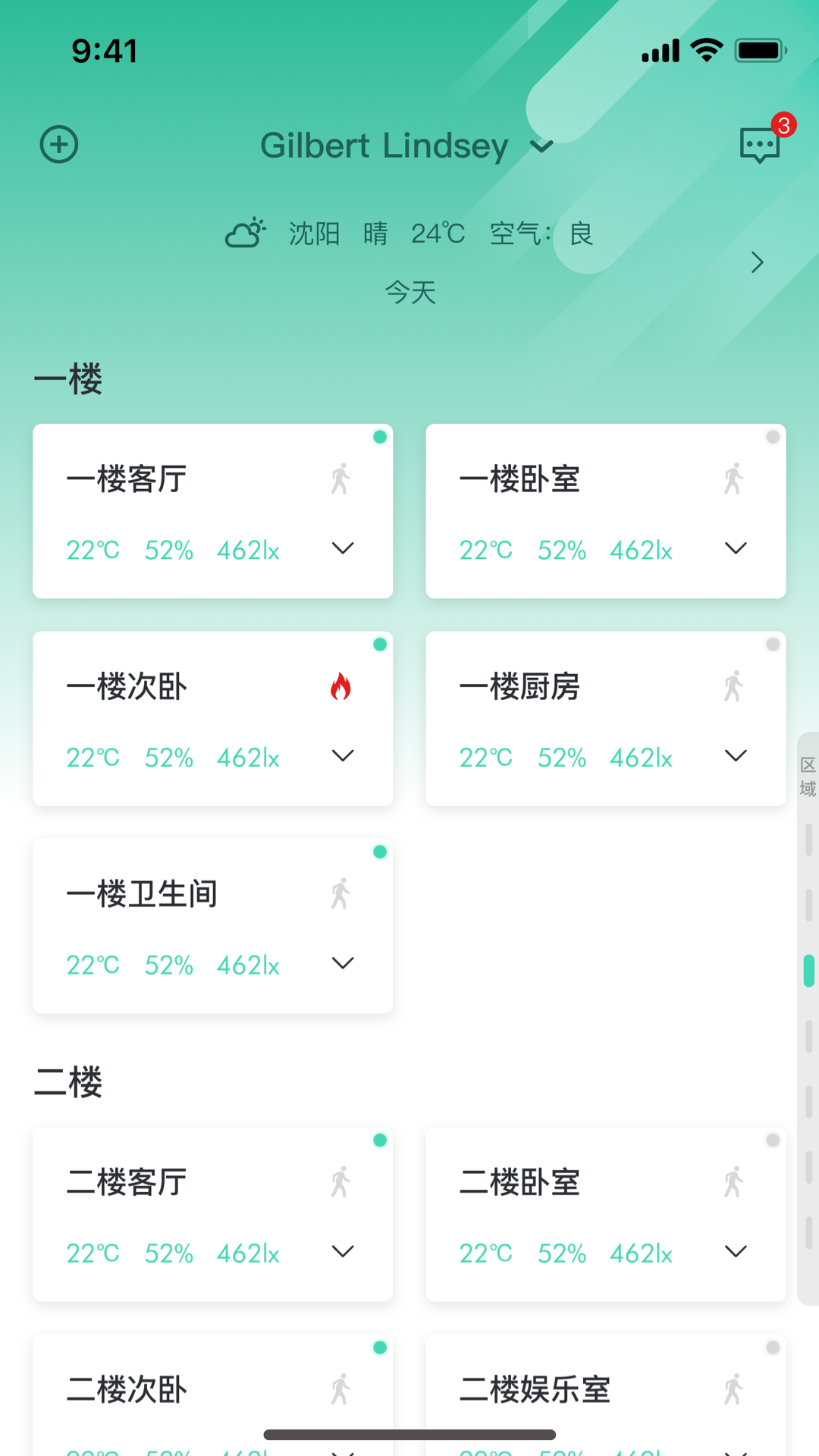The image size is (819, 1456).
Task: Tap the 区域 side index tab
Action: (x=808, y=777)
